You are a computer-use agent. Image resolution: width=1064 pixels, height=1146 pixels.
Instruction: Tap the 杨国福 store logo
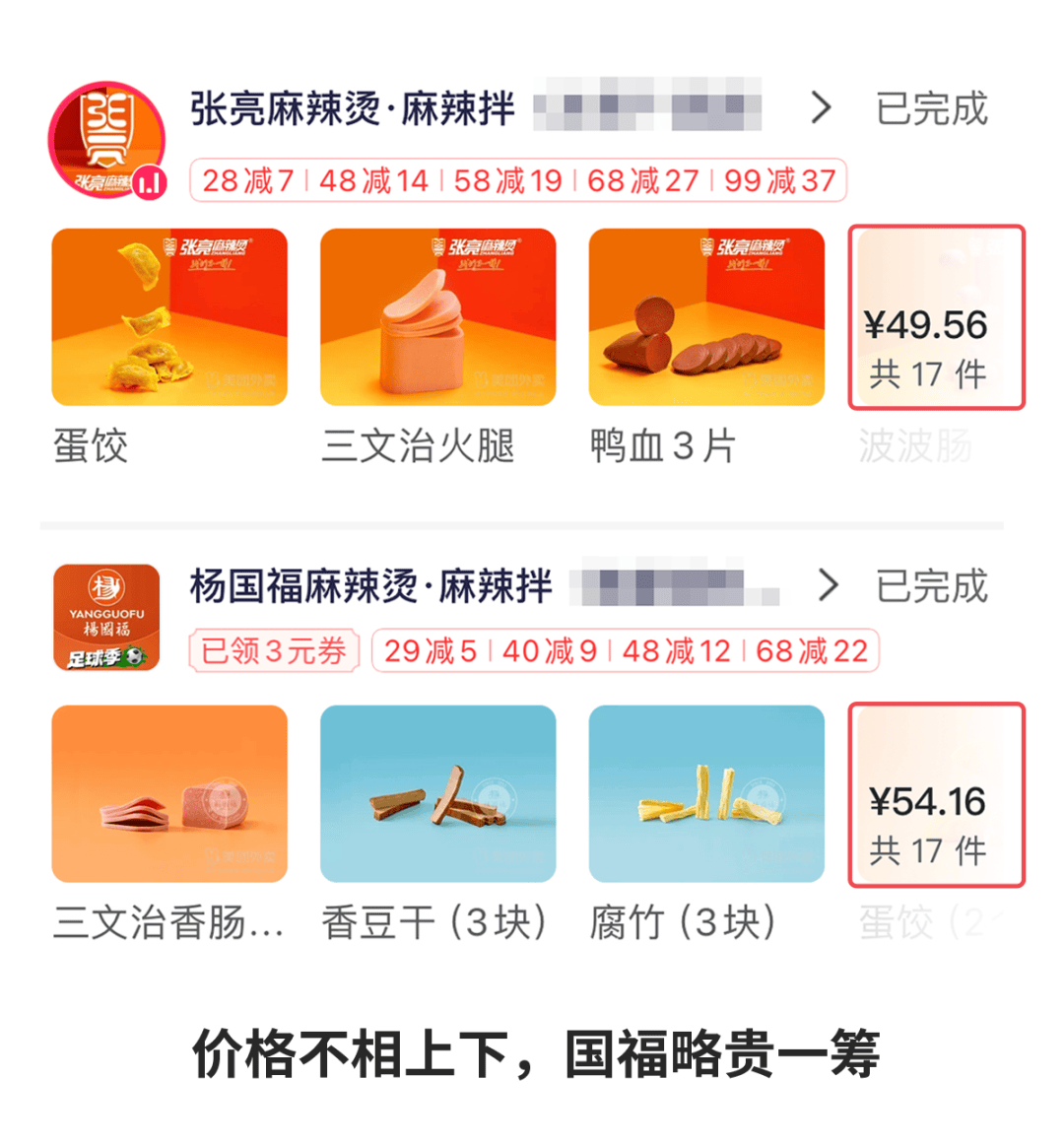pyautogui.click(x=106, y=618)
